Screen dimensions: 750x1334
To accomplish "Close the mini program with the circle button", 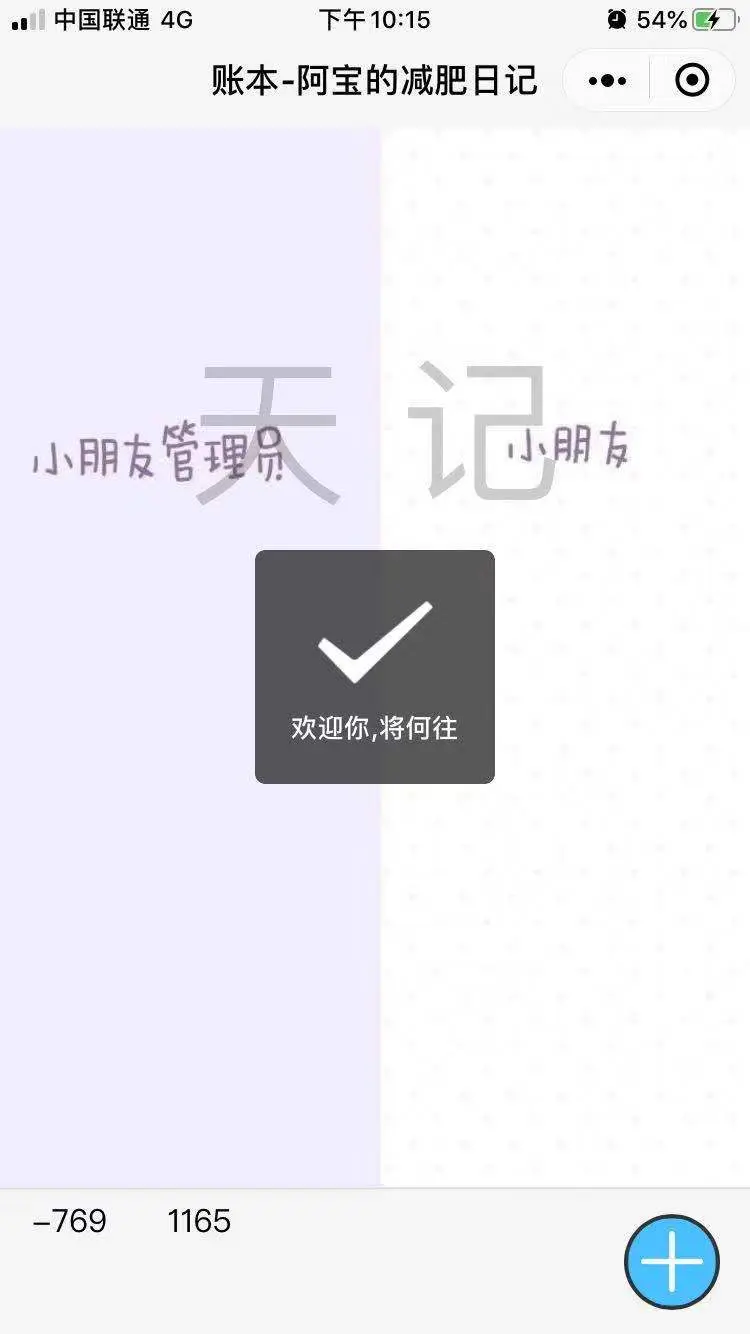I will [692, 80].
